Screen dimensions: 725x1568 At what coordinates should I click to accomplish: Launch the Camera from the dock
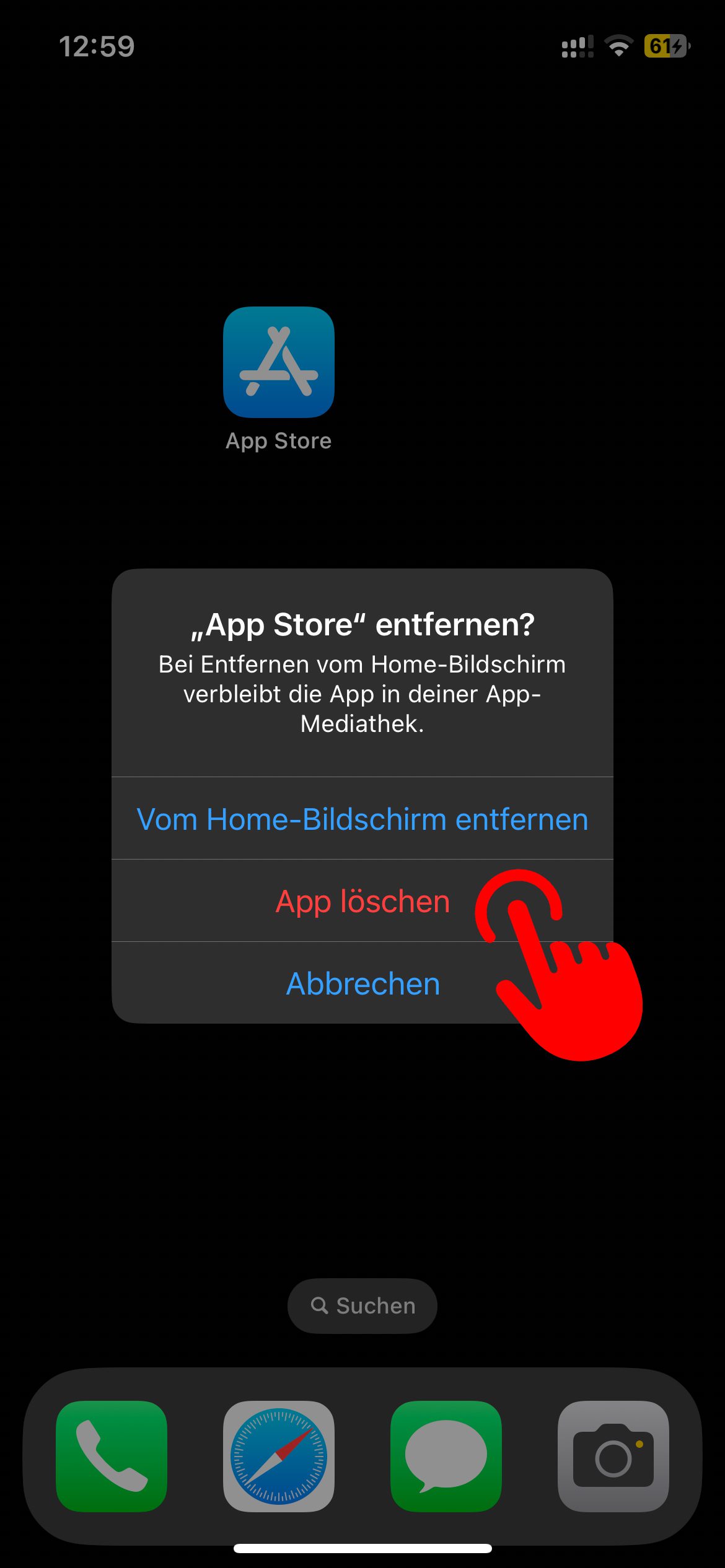coord(613,1456)
